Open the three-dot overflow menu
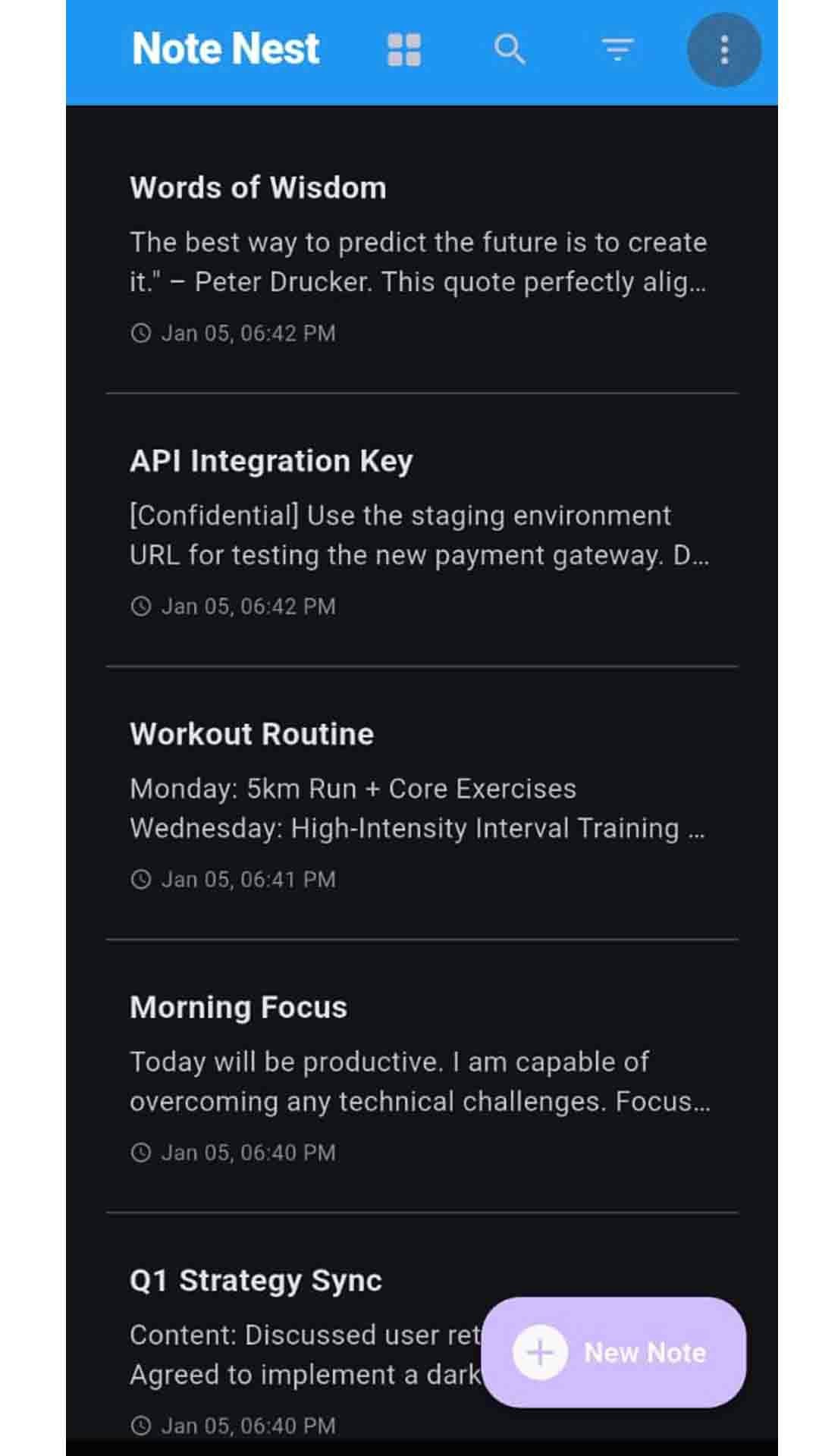This screenshot has width=819, height=1456. (x=724, y=48)
